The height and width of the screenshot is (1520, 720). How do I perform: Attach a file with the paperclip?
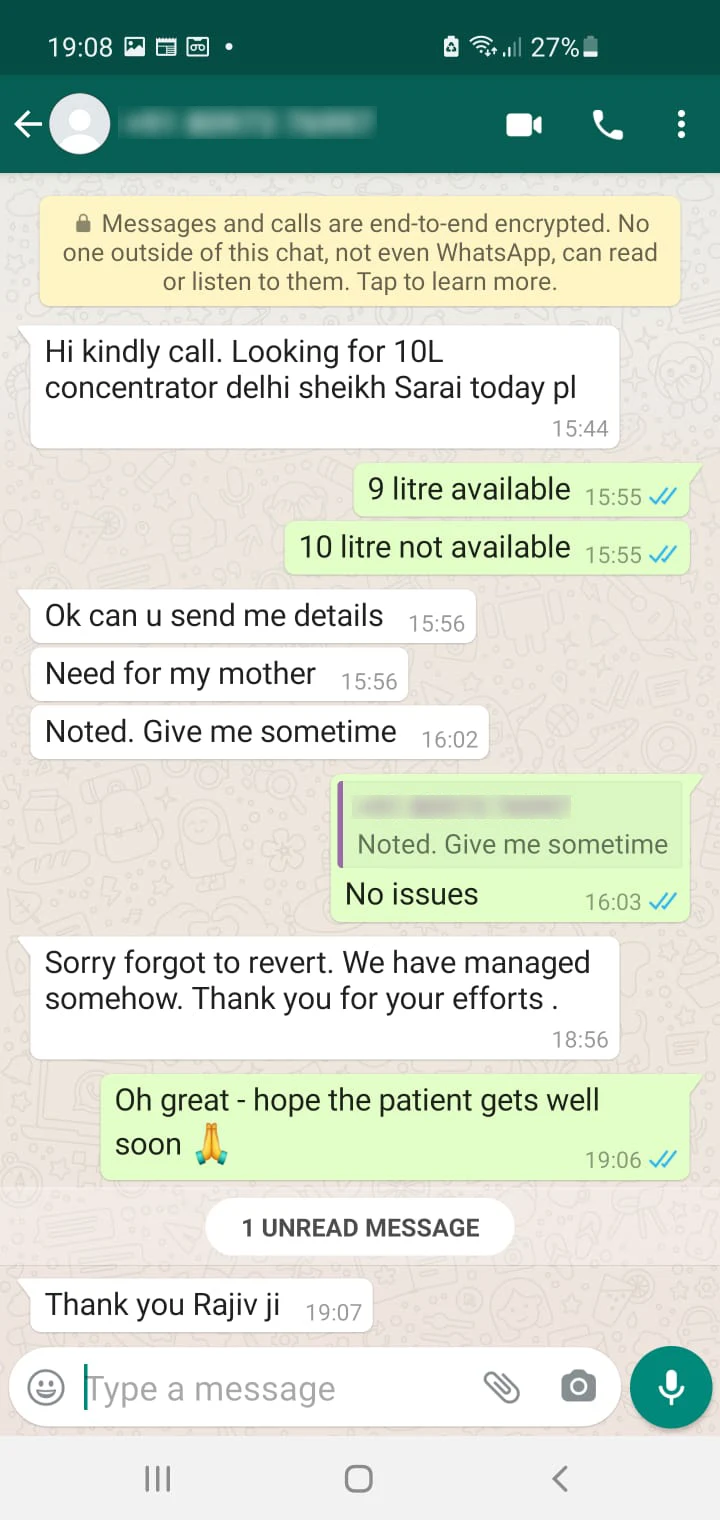(501, 1387)
